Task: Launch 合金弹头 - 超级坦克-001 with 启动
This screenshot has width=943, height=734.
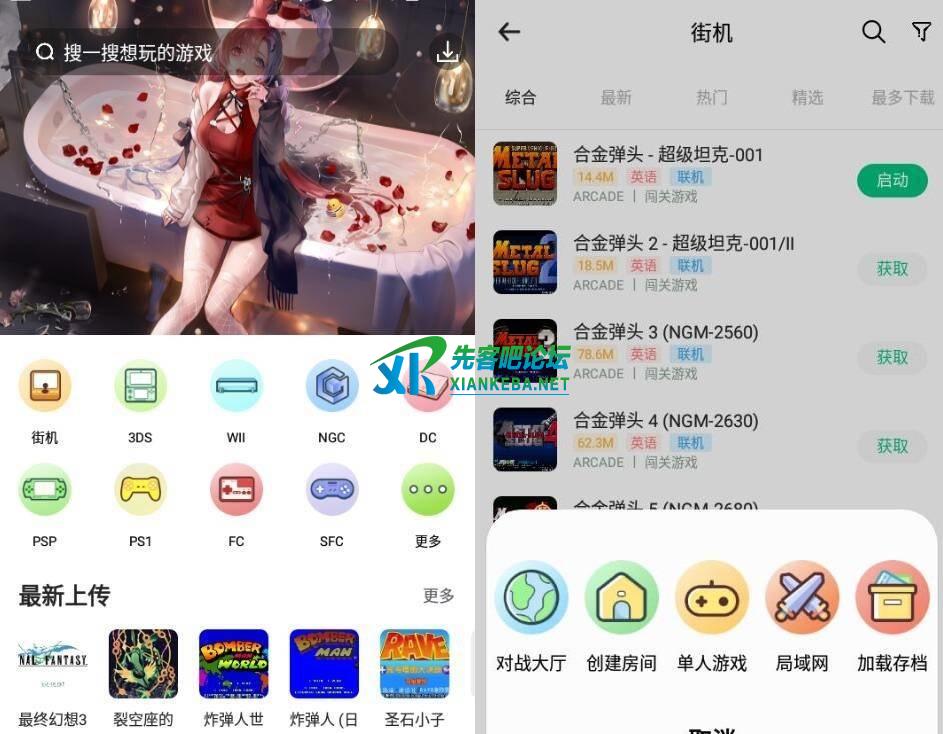Action: (892, 181)
